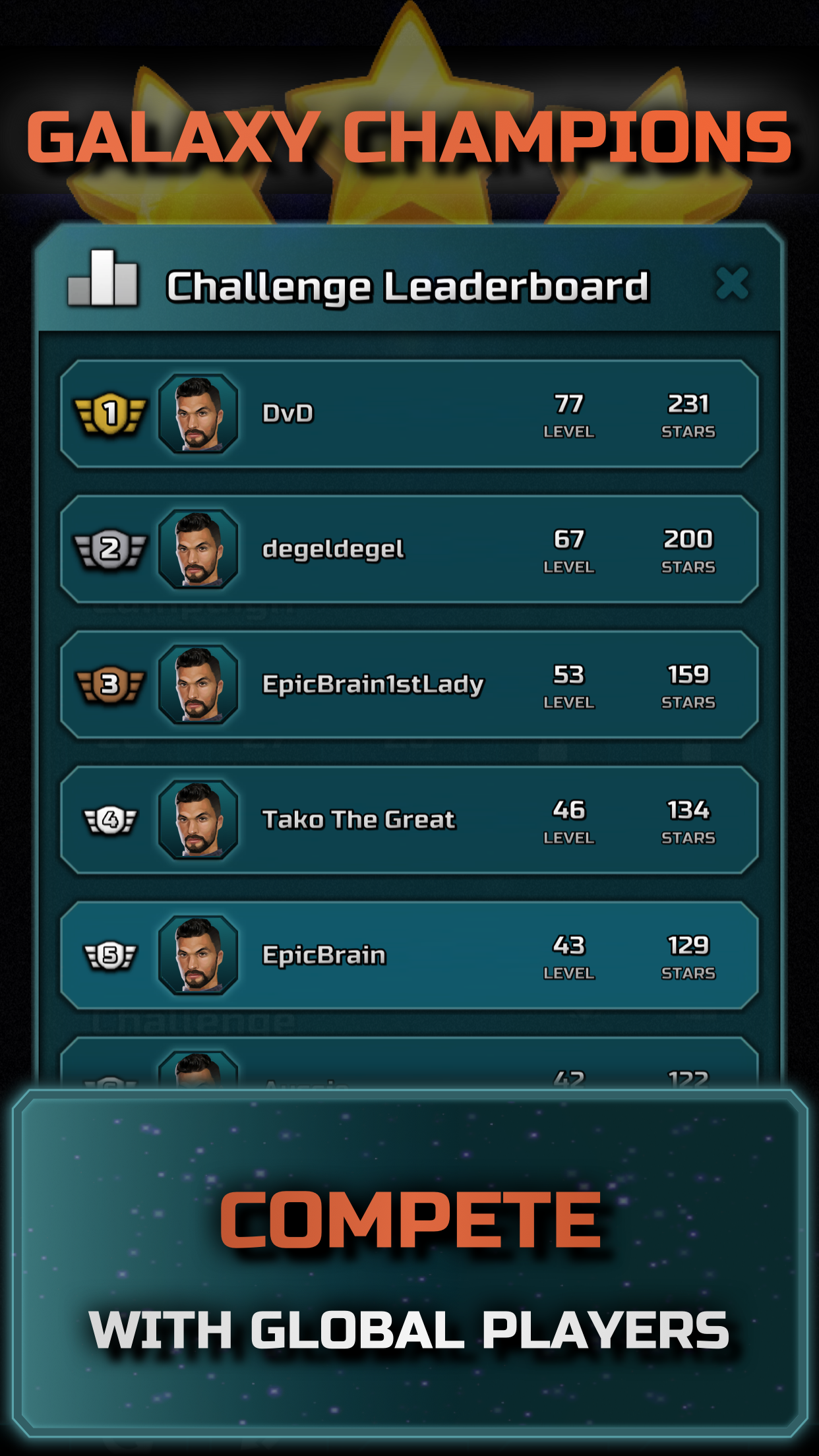Click DvD's avatar portrait
Image resolution: width=819 pixels, height=1456 pixels.
tap(198, 412)
